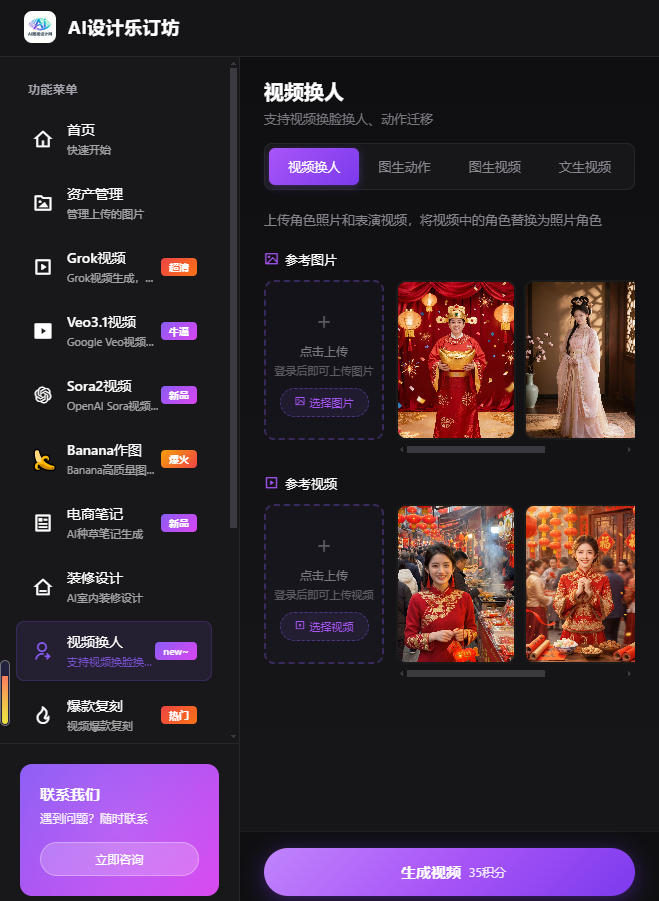659x901 pixels.
Task: Pick the woman in white hanfu image
Action: (580, 360)
